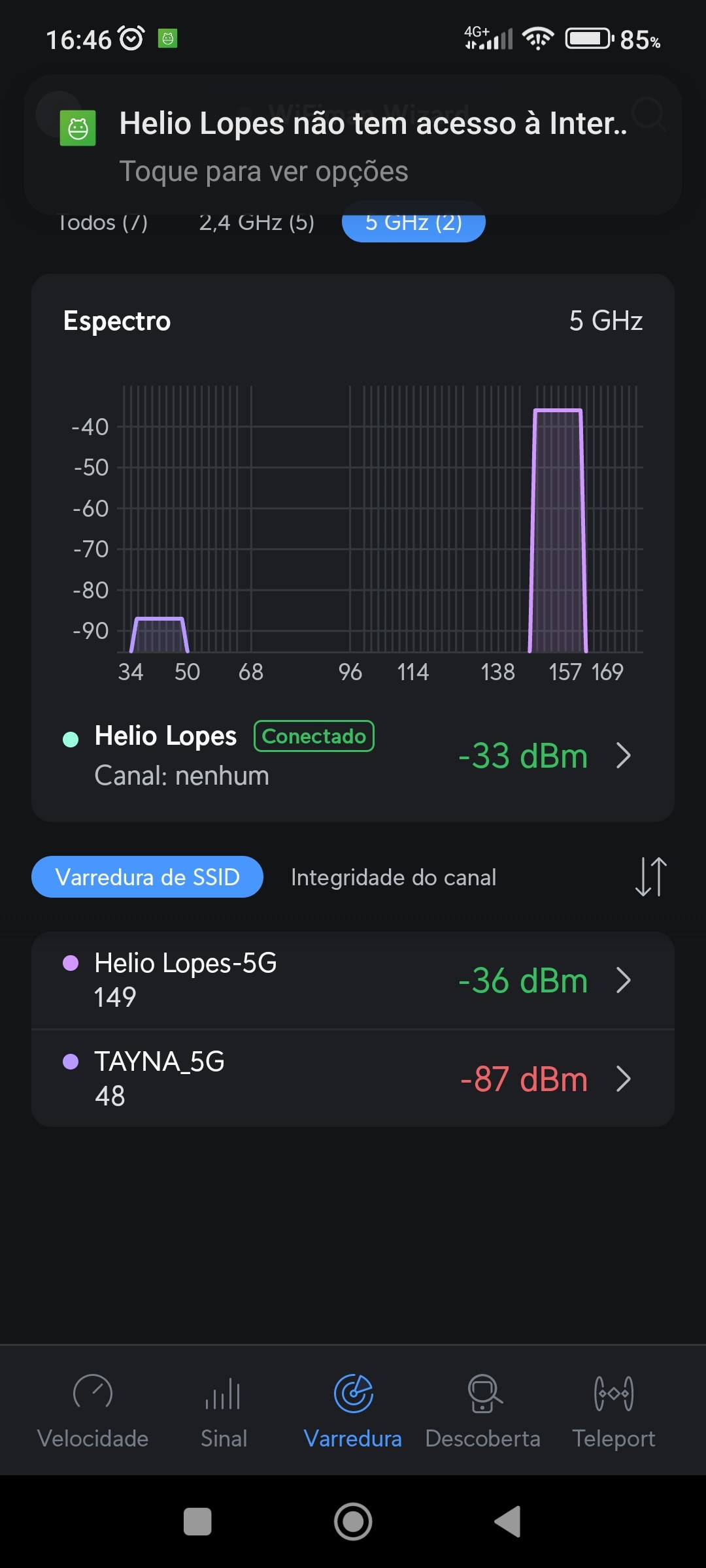
Task: Tap the sort arrows icon
Action: [650, 877]
